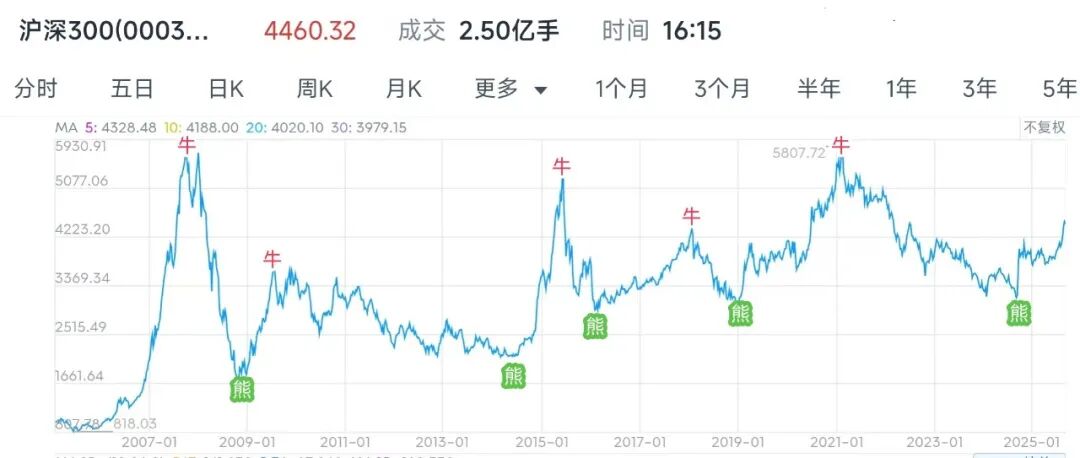Image resolution: width=1080 pixels, height=458 pixels.
Task: Open the 月K chart tab
Action: tap(404, 89)
